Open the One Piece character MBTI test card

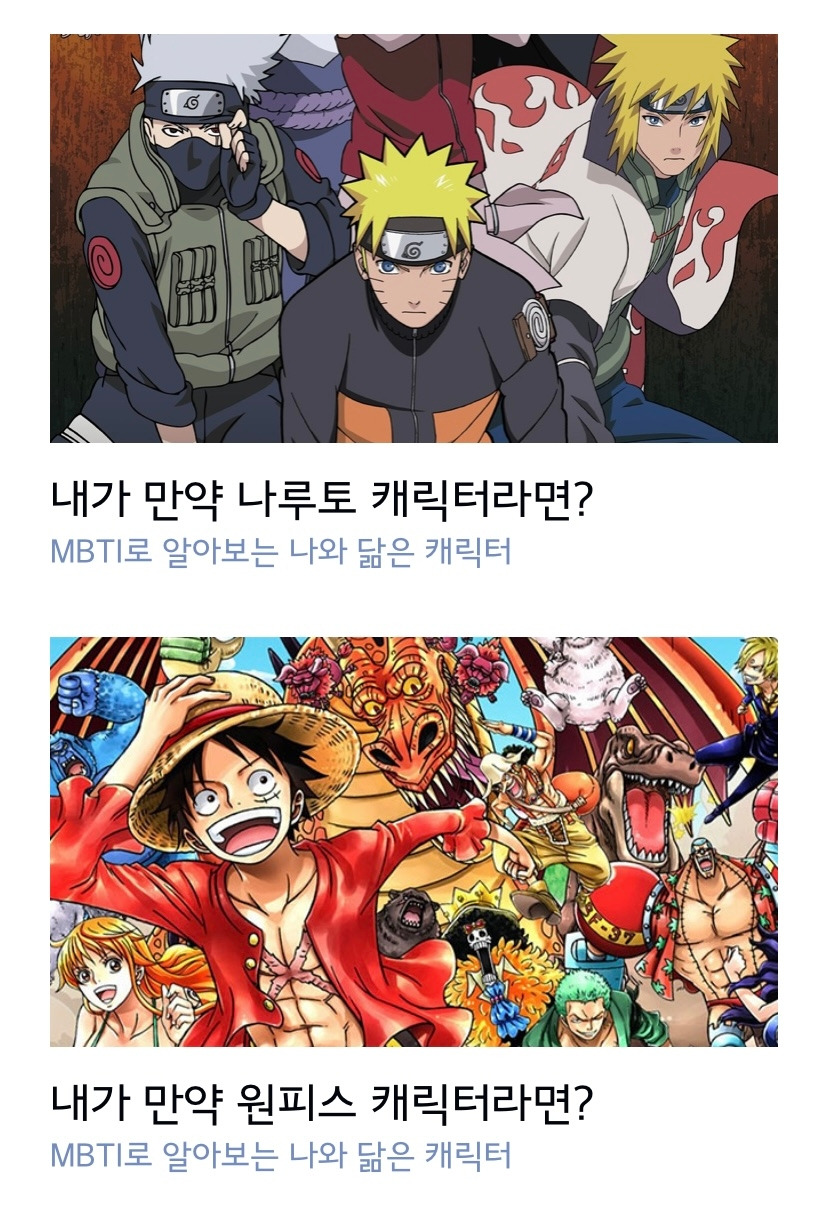click(x=414, y=905)
